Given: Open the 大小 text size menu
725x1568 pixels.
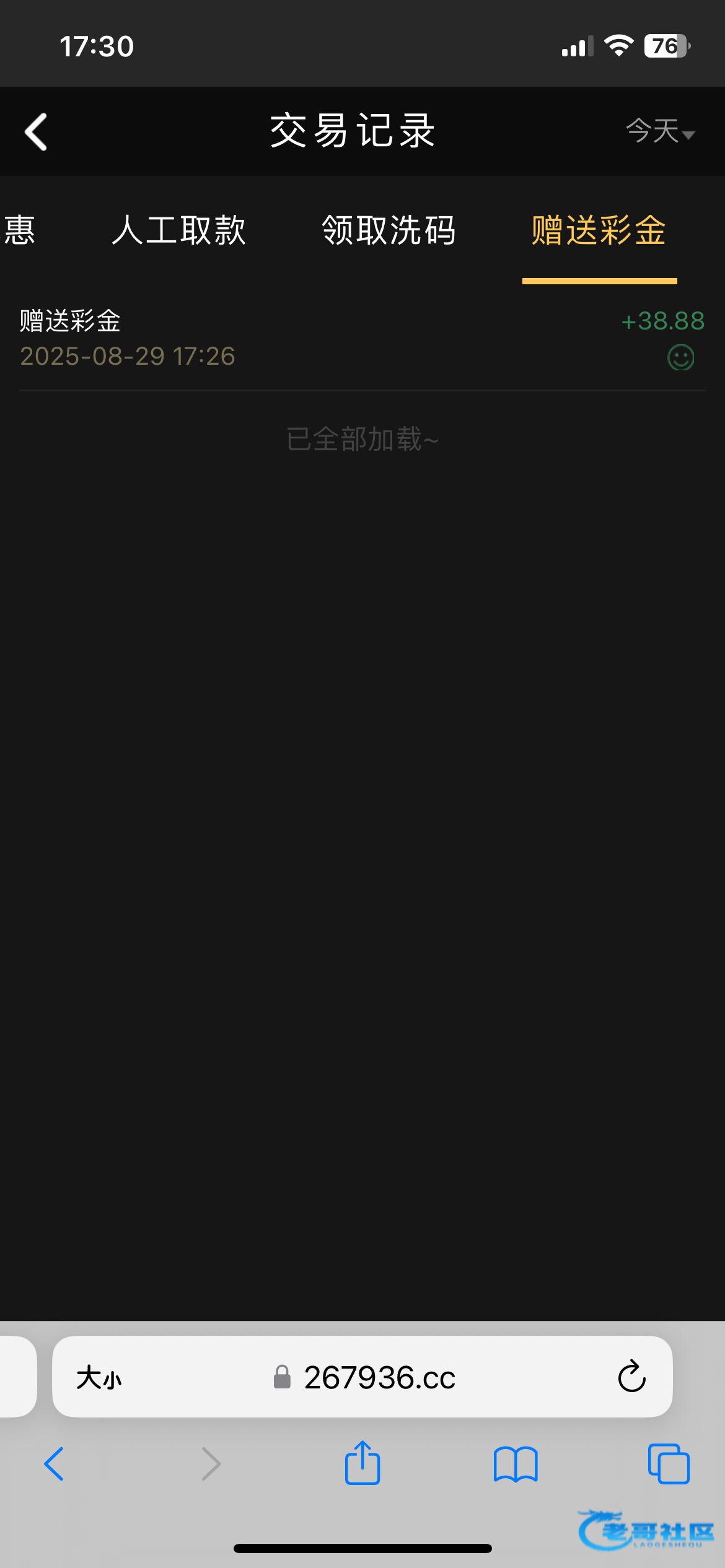Looking at the screenshot, I should click(x=99, y=1378).
